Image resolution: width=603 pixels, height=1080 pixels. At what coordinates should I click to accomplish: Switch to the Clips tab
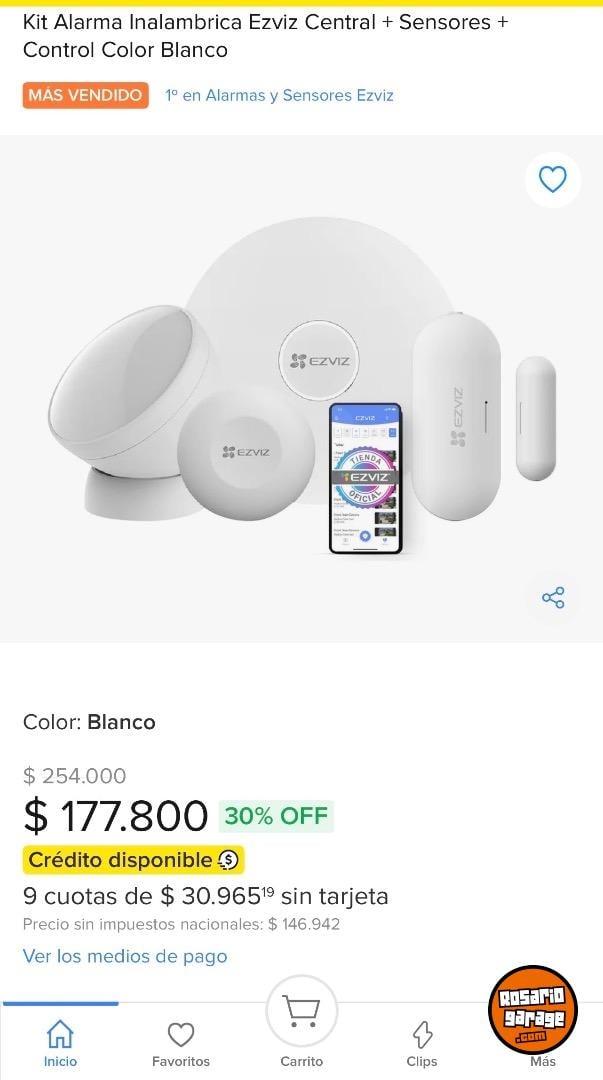[x=422, y=1043]
